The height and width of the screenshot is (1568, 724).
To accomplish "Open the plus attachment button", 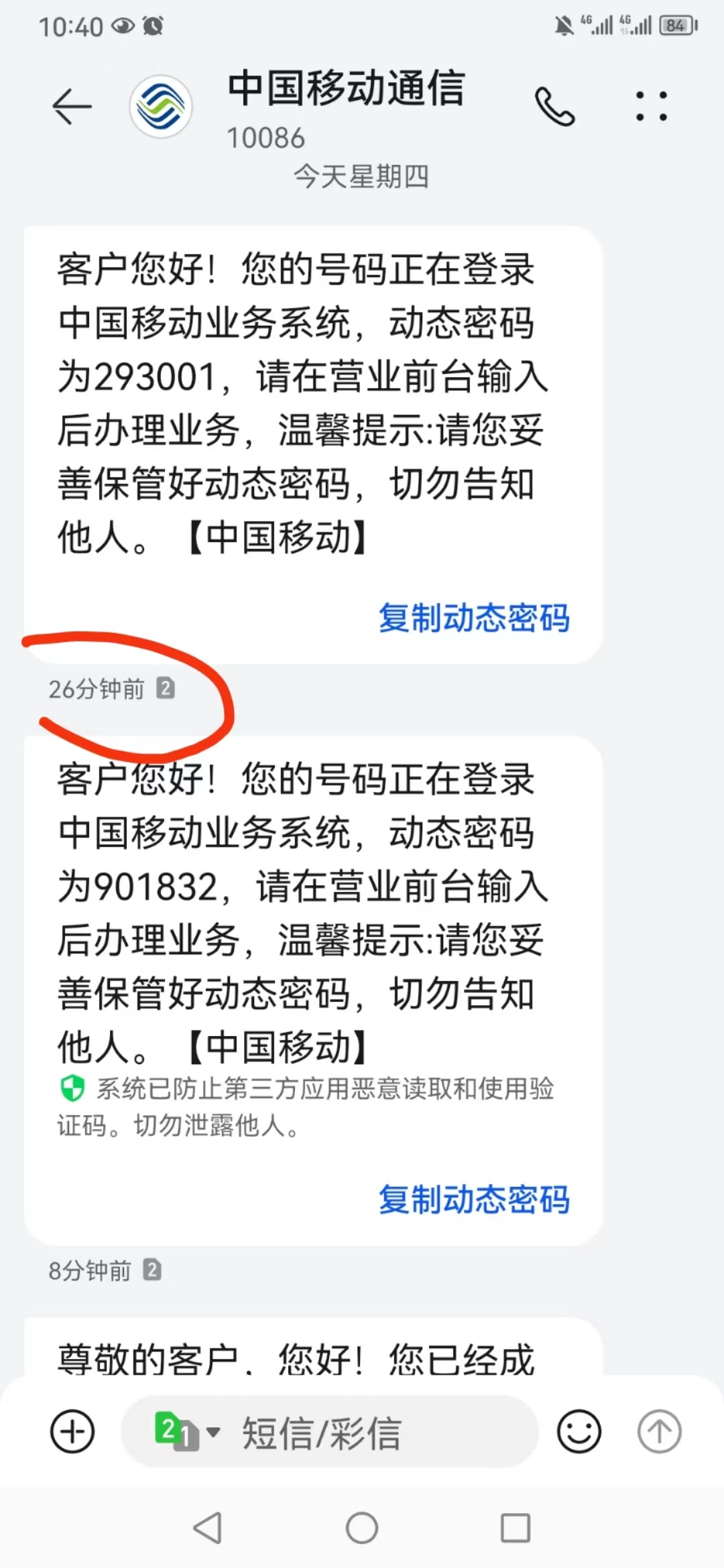I will (x=72, y=1431).
